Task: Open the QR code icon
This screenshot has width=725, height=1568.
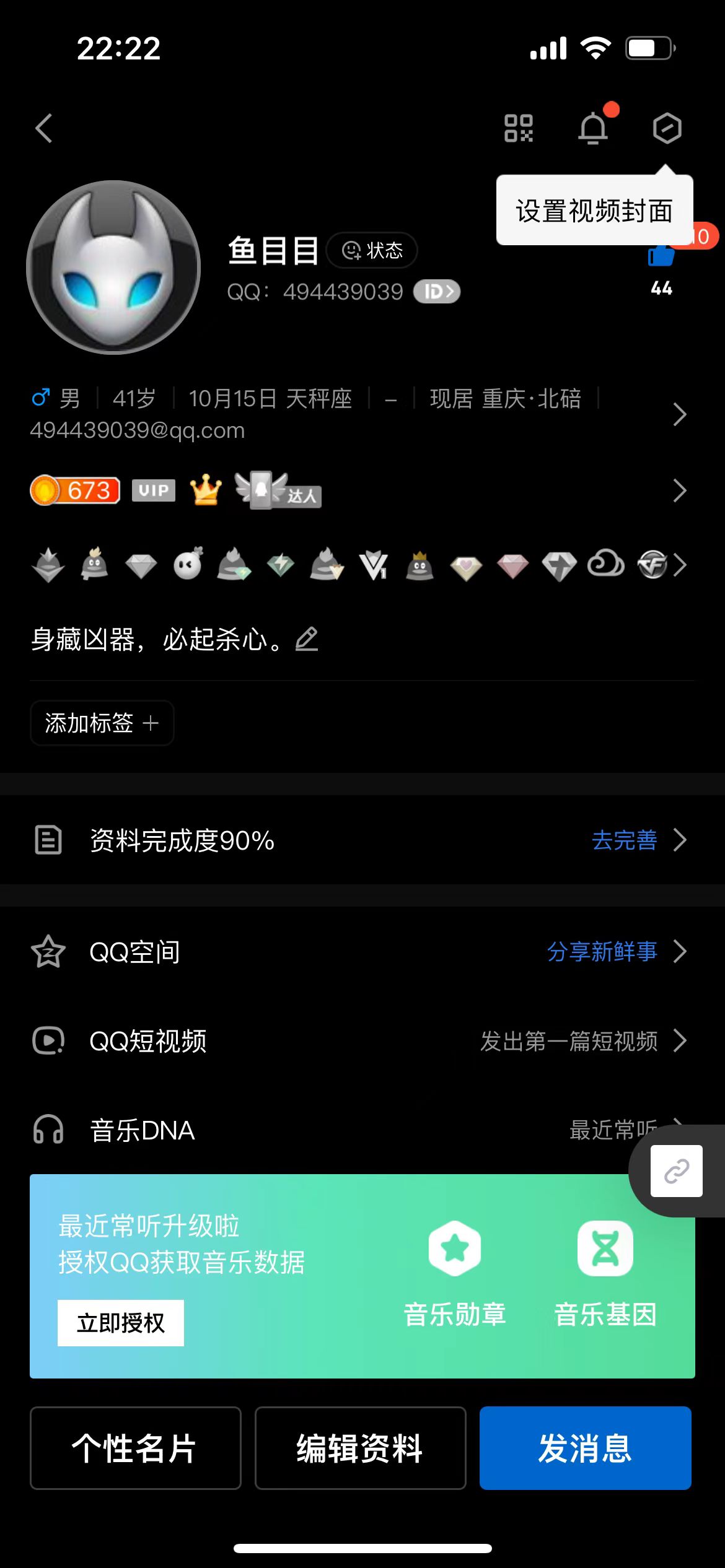Action: pos(519,129)
